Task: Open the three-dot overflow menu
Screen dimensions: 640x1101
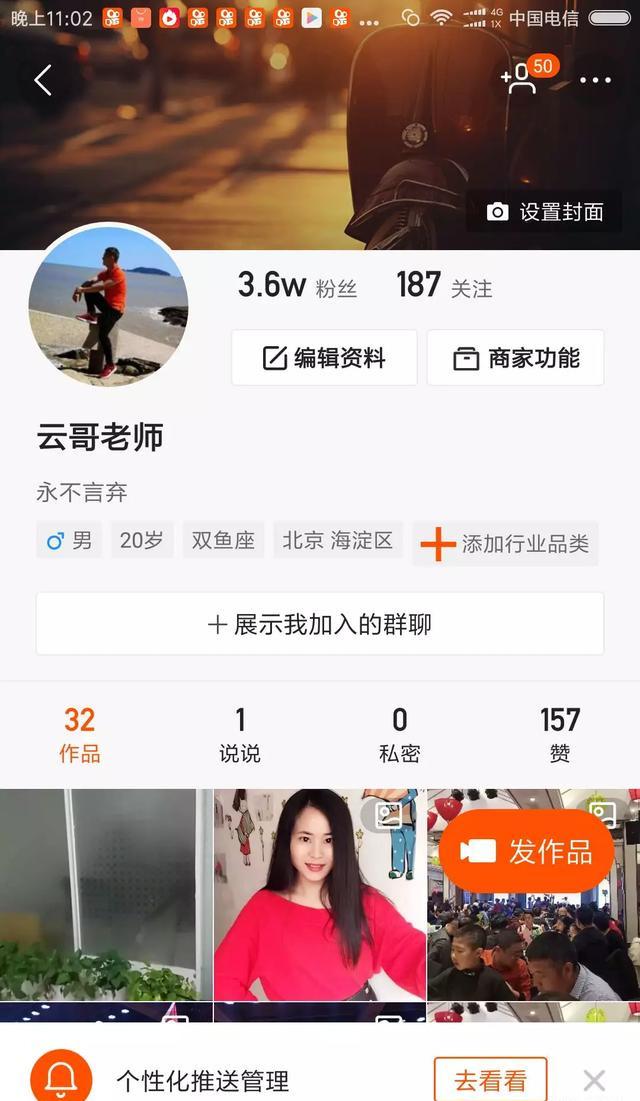Action: (x=595, y=80)
